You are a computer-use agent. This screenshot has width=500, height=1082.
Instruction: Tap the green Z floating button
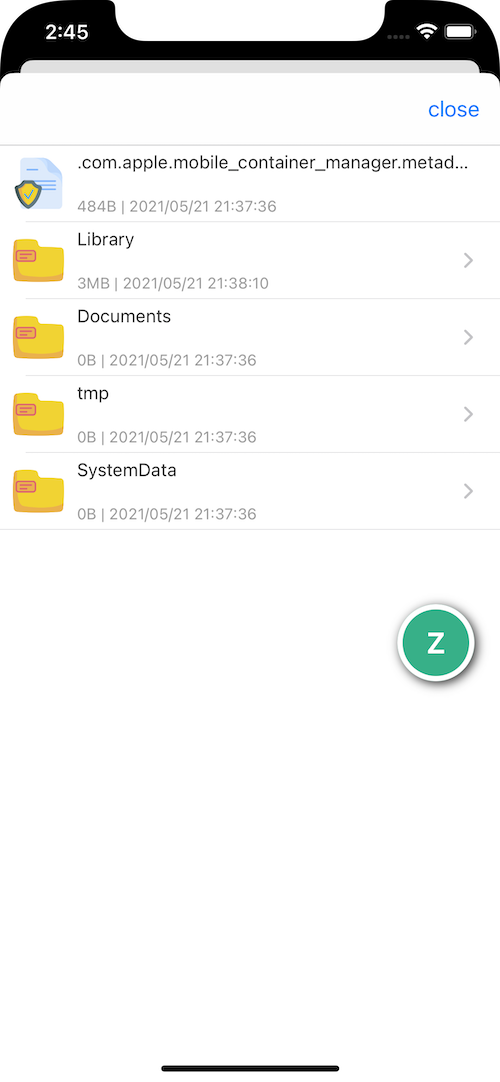pyautogui.click(x=436, y=643)
